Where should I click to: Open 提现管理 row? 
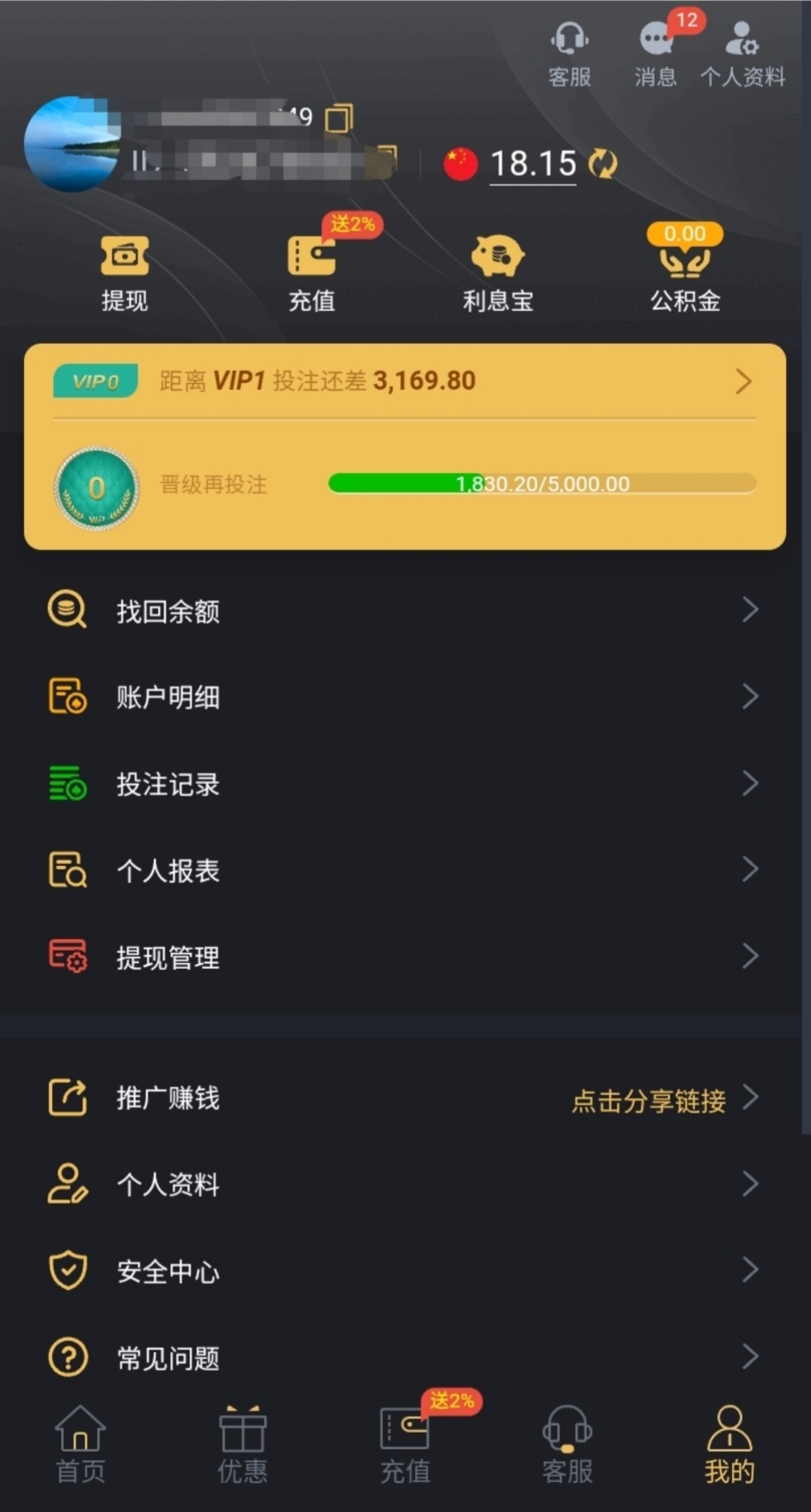pyautogui.click(x=405, y=957)
